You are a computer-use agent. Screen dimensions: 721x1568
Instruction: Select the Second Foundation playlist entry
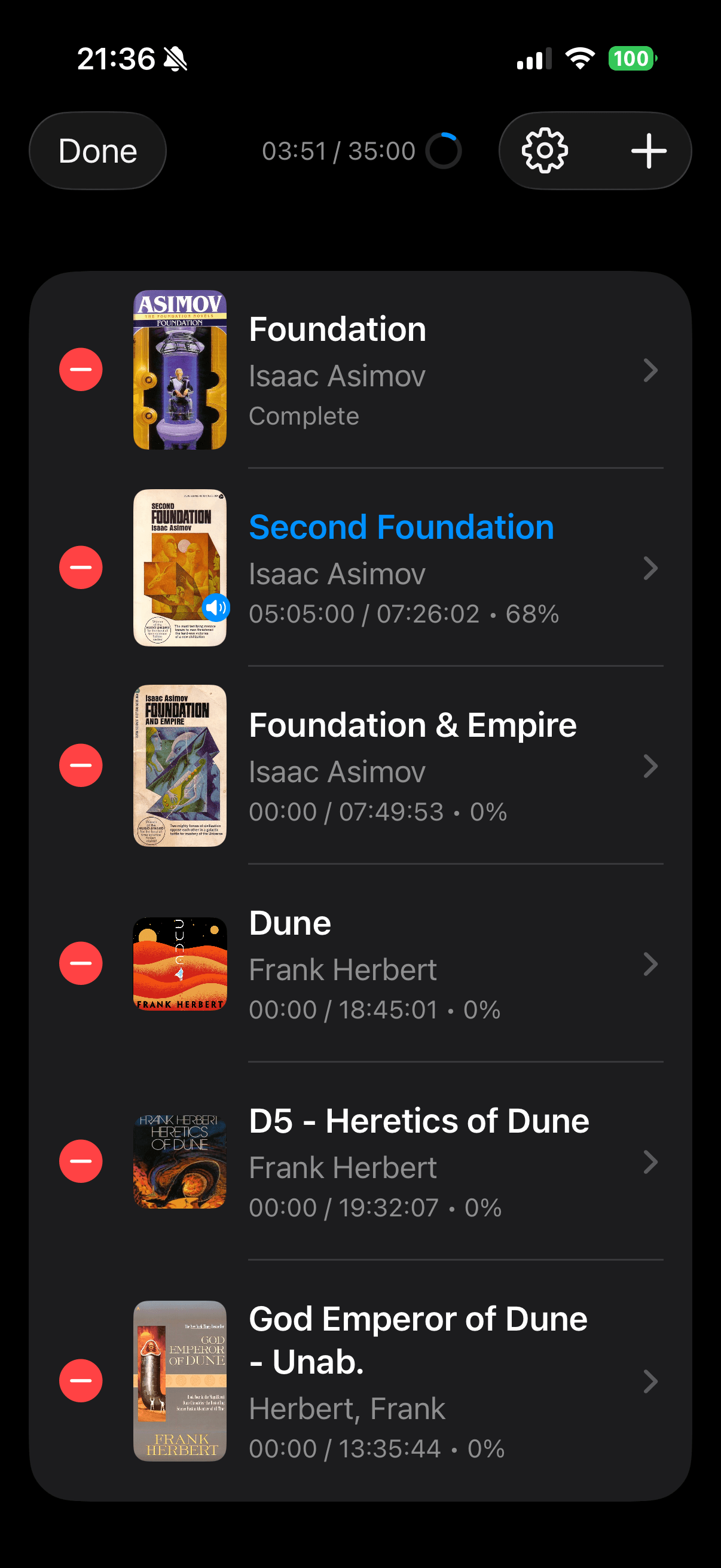coord(402,527)
